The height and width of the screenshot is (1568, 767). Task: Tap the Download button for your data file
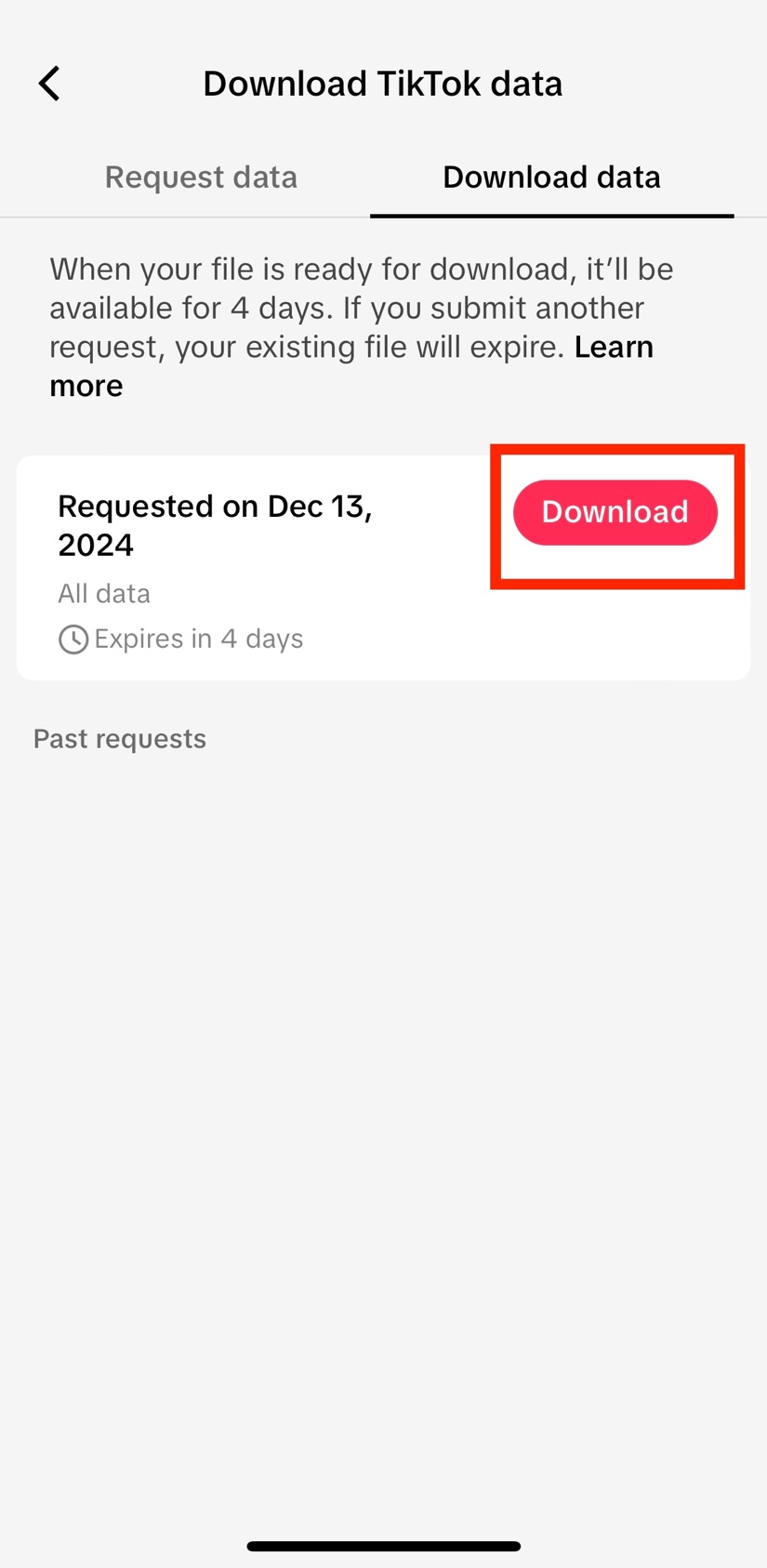tap(615, 512)
